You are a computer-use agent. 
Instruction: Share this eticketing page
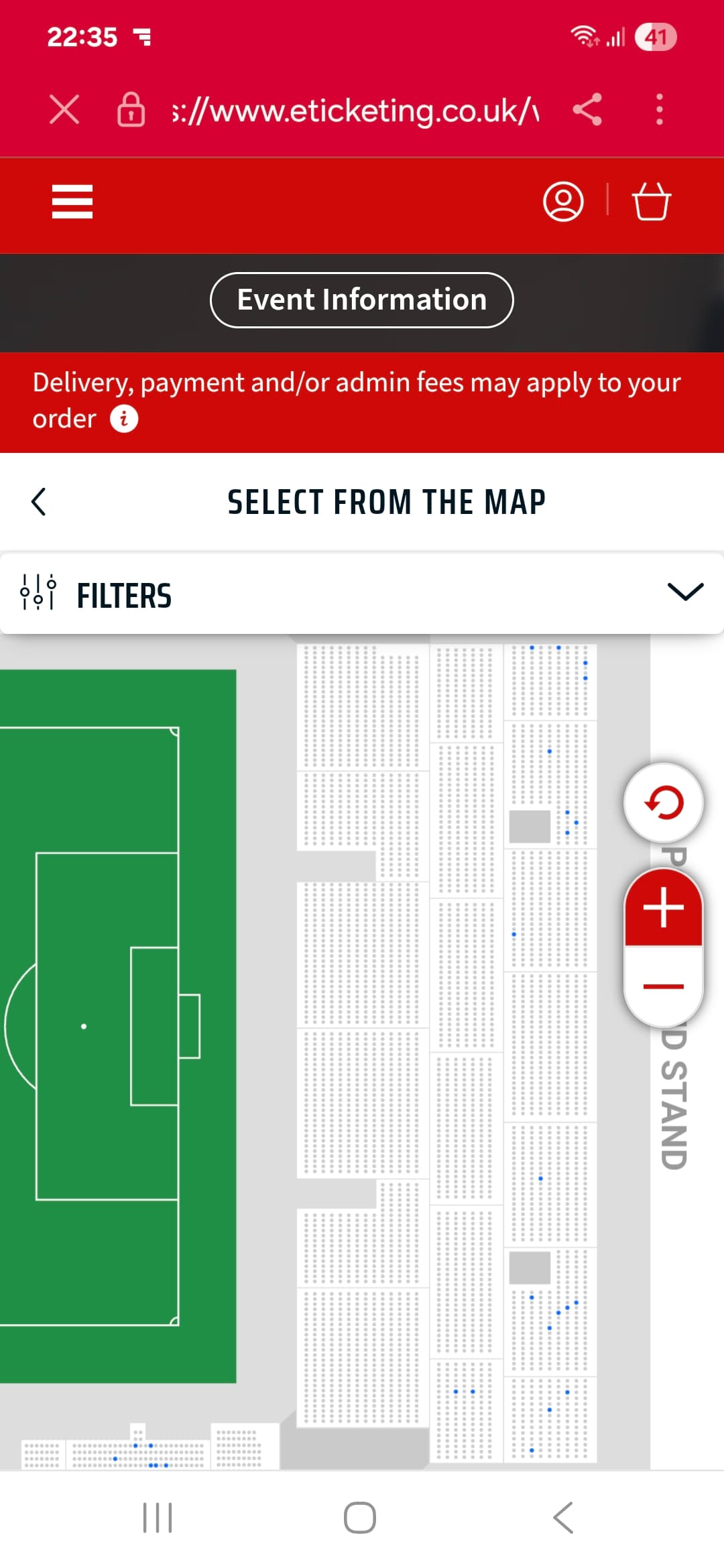(587, 109)
